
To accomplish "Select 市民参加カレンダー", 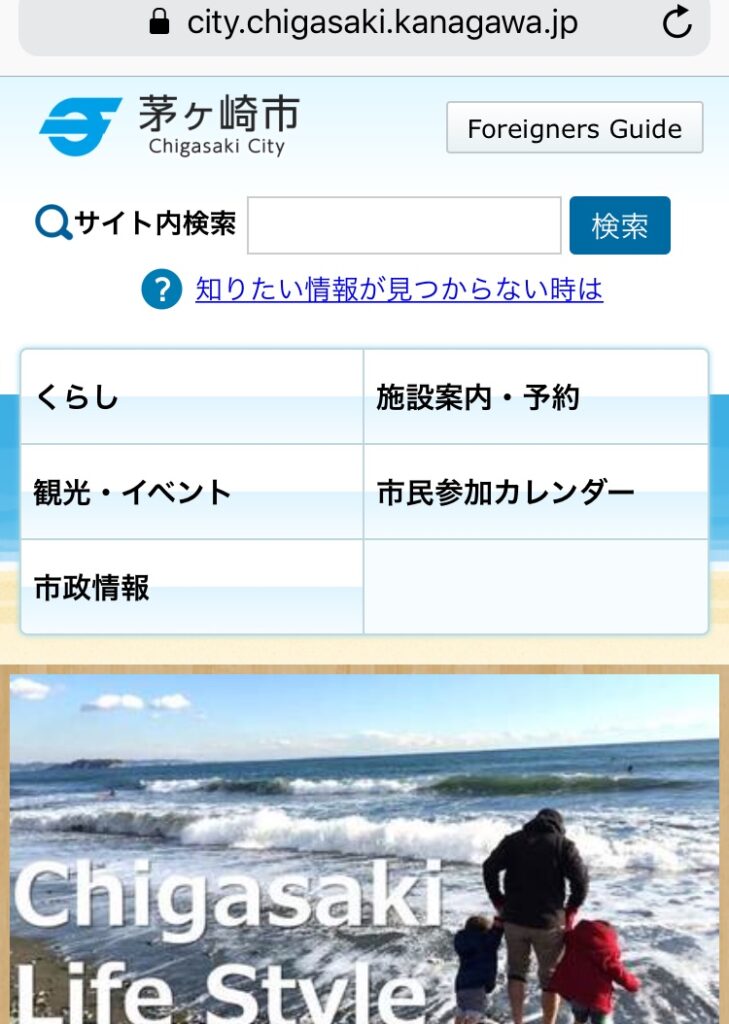I will click(535, 493).
